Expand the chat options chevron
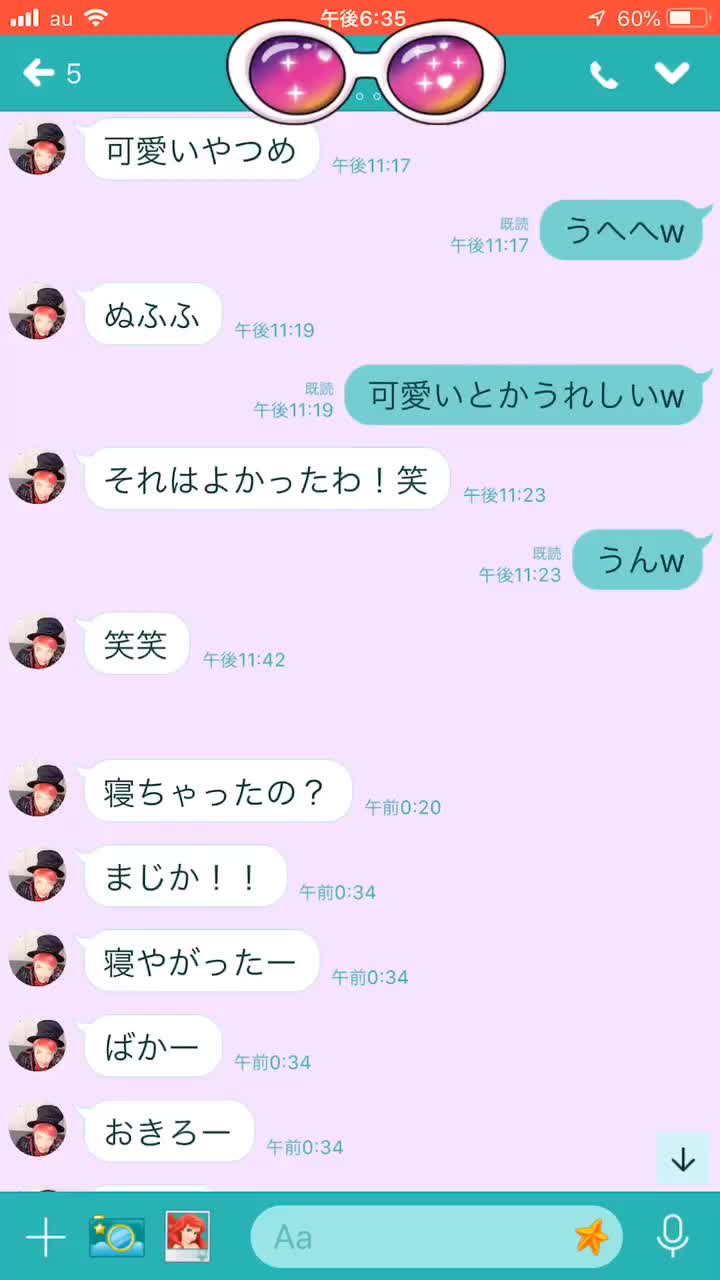Image resolution: width=720 pixels, height=1280 pixels. tap(672, 73)
